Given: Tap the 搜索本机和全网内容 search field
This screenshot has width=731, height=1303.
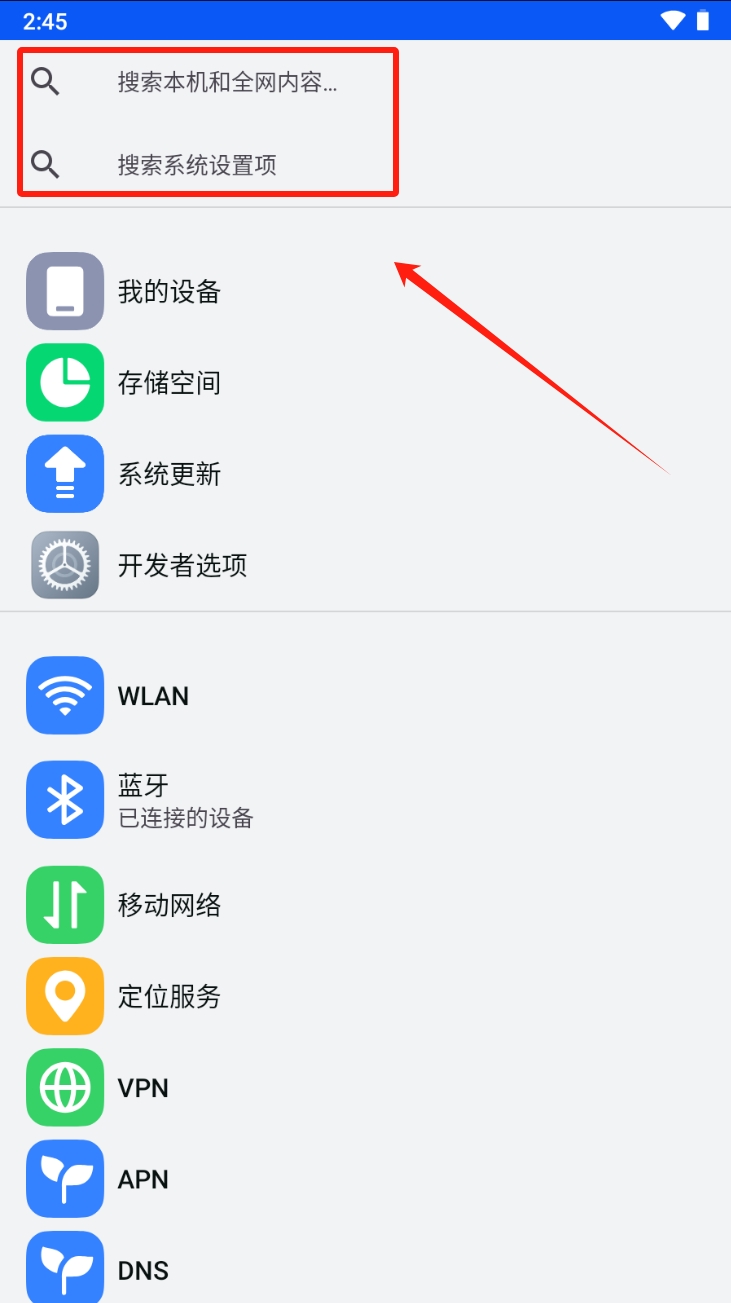Looking at the screenshot, I should [x=365, y=82].
